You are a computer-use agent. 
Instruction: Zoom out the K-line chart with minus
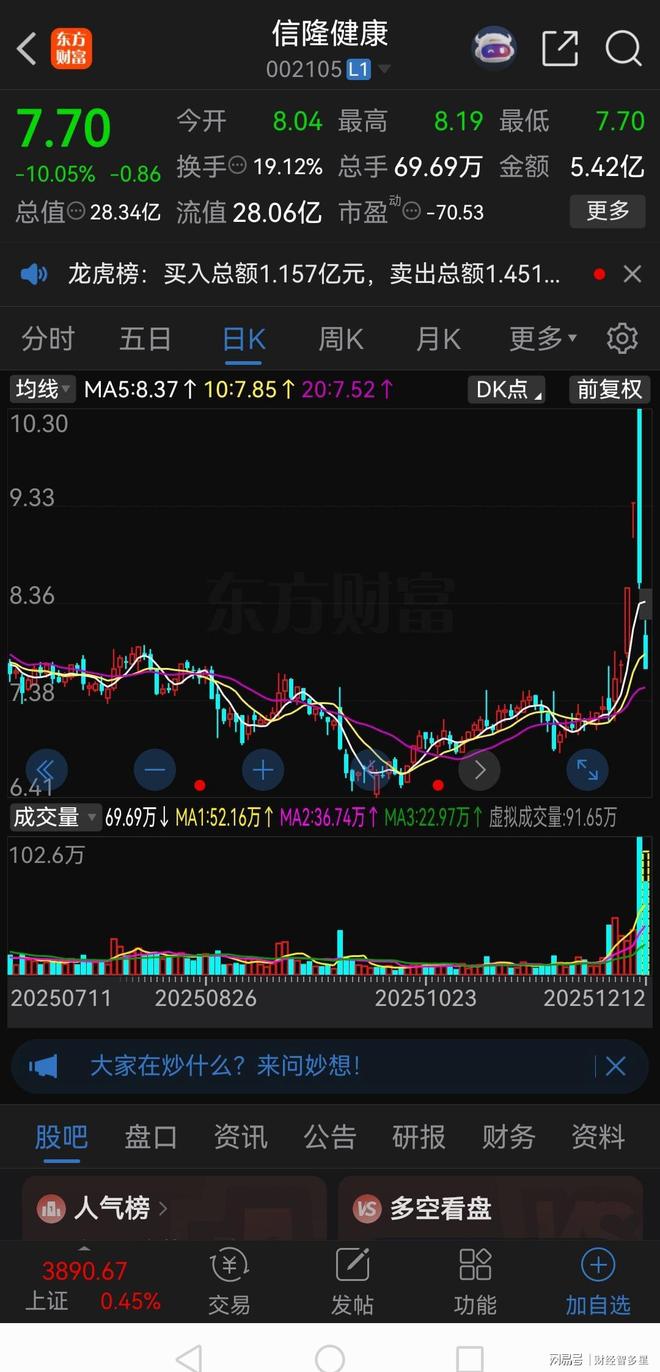(155, 770)
